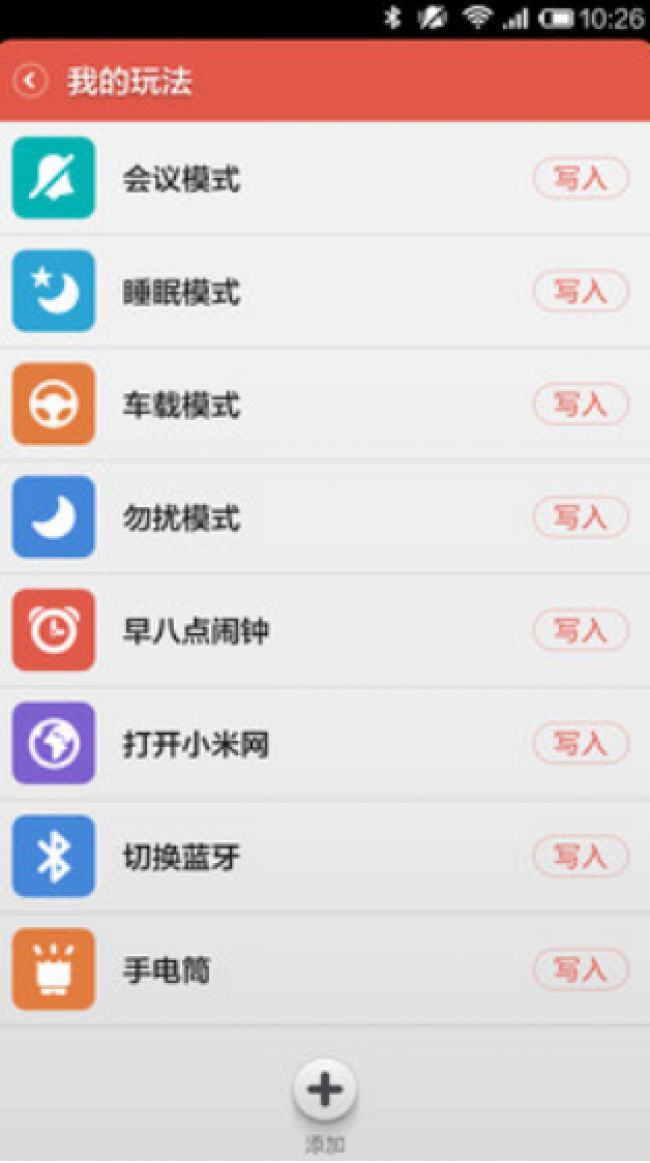Write 勿扰模式 using its 写入 button
Viewport: 650px width, 1163px height.
pos(580,518)
